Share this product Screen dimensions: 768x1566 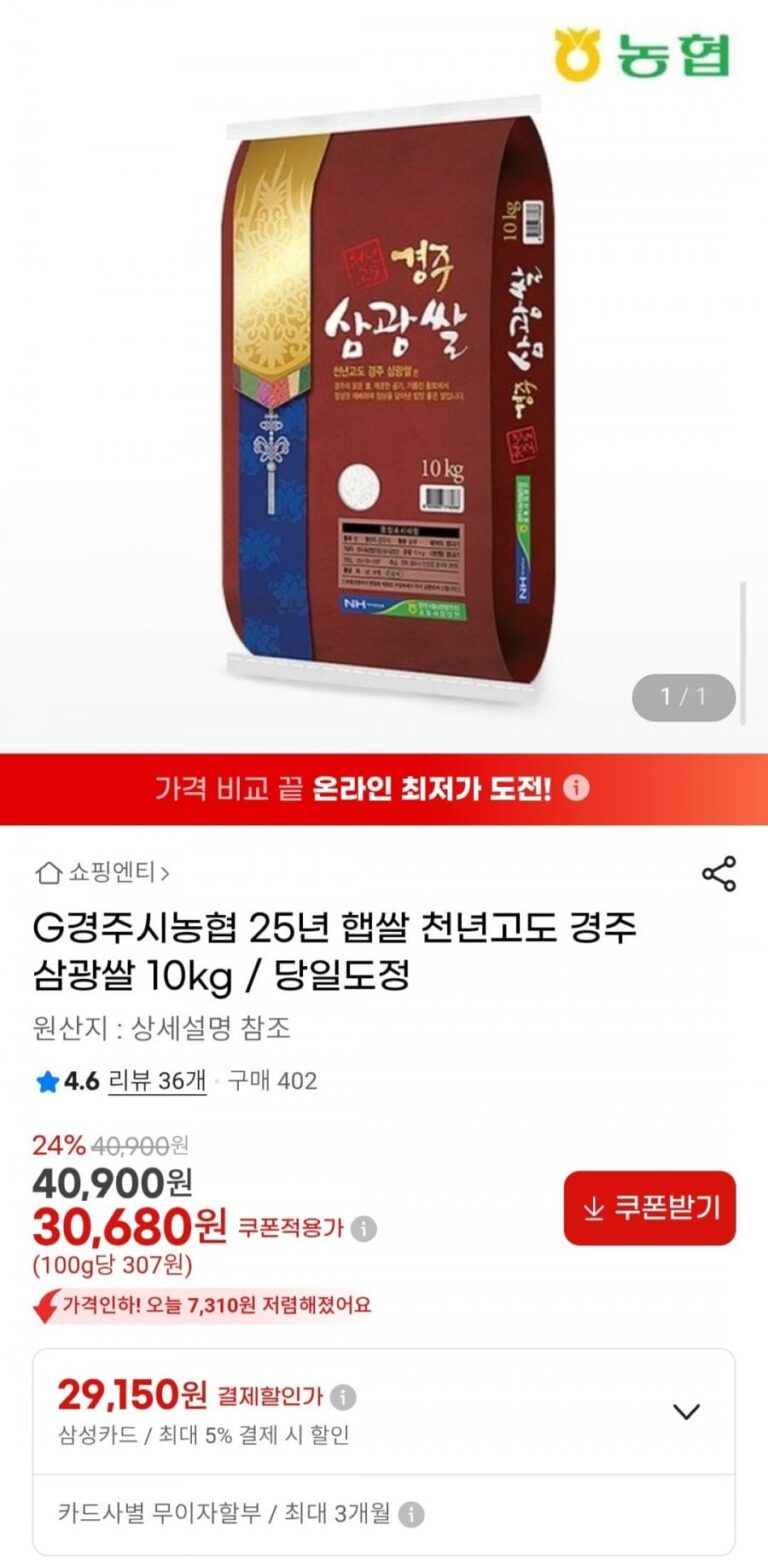719,873
